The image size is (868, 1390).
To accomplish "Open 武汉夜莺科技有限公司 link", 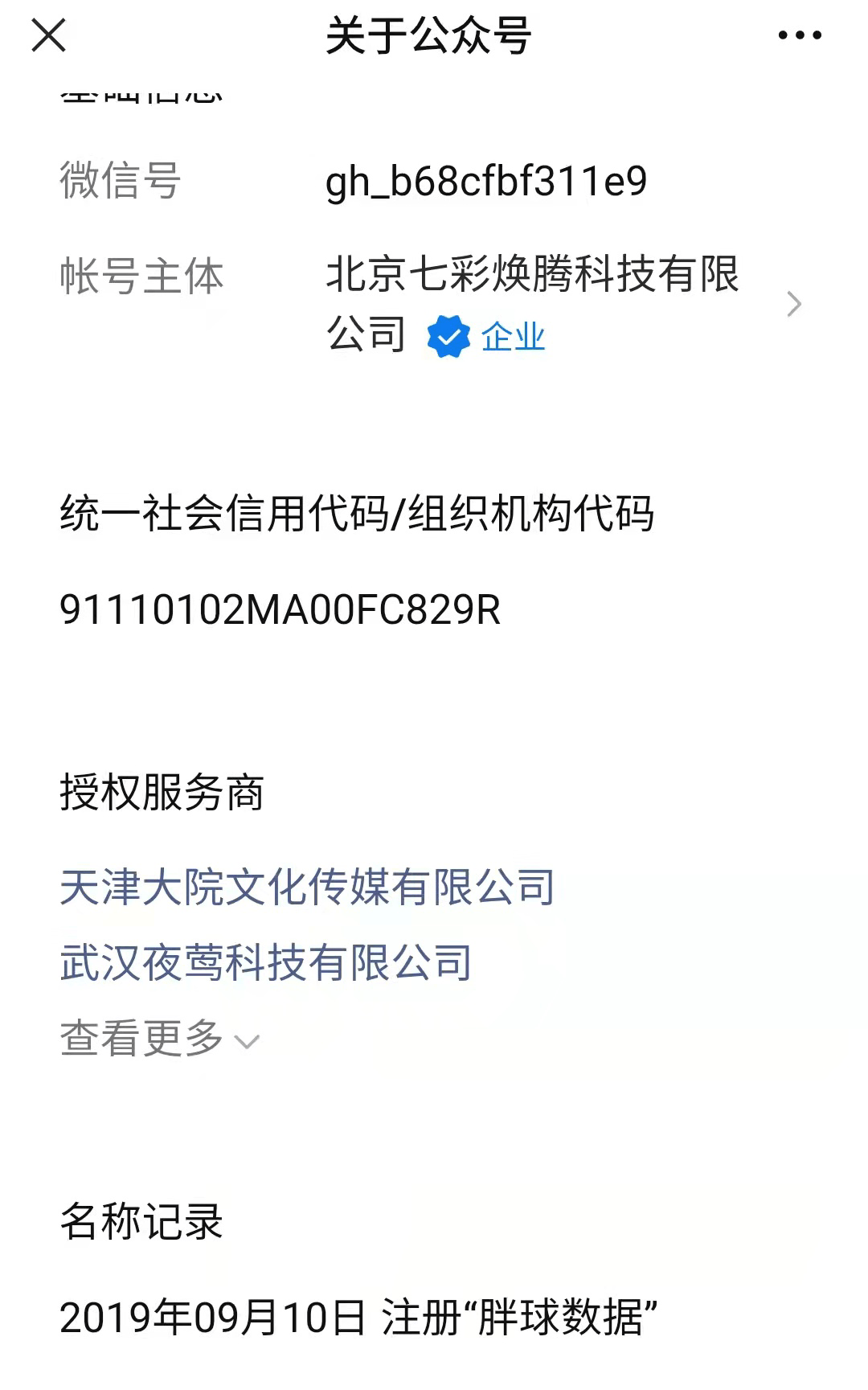I will (266, 962).
